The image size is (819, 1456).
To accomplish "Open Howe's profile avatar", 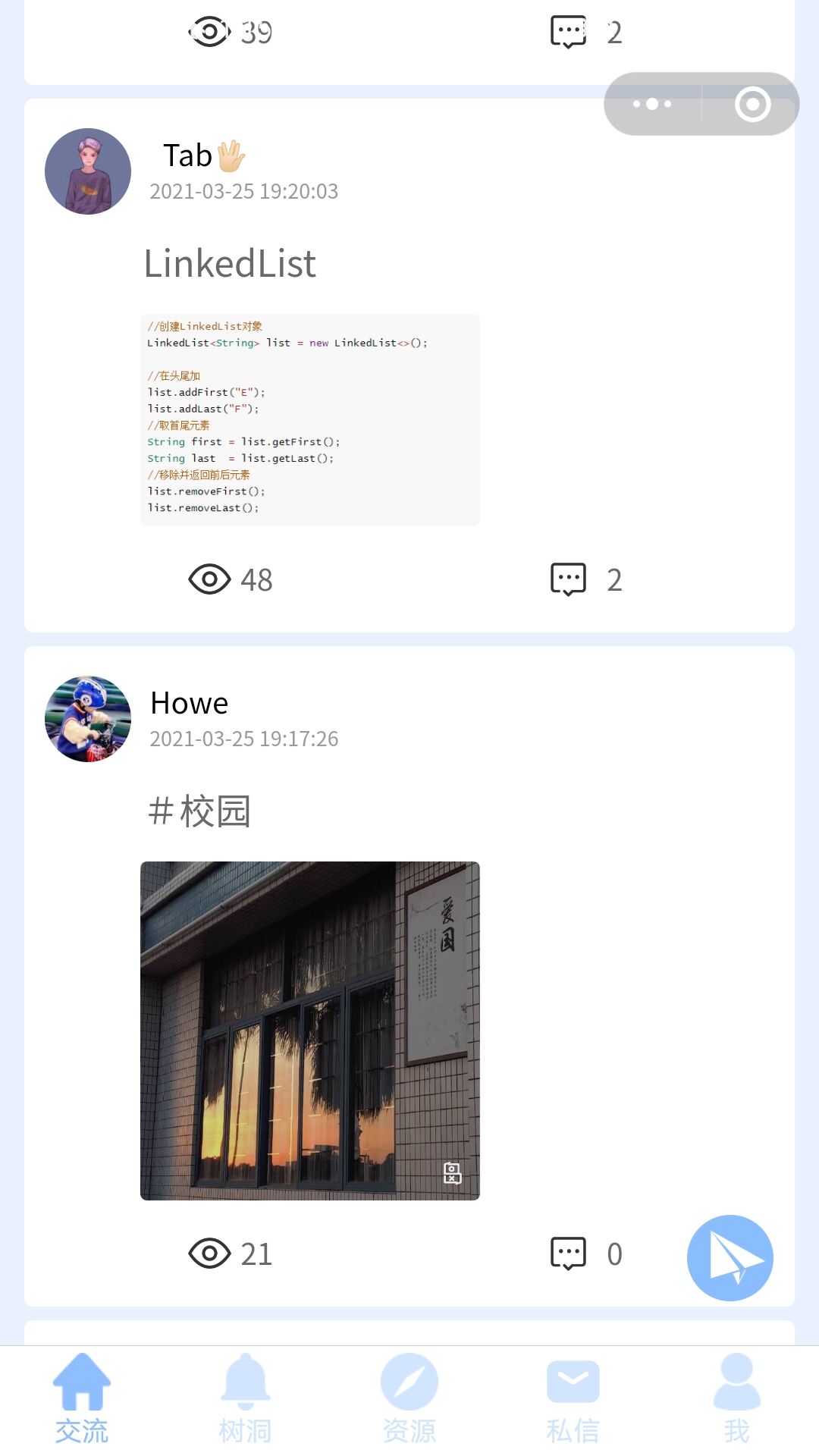I will [x=88, y=719].
